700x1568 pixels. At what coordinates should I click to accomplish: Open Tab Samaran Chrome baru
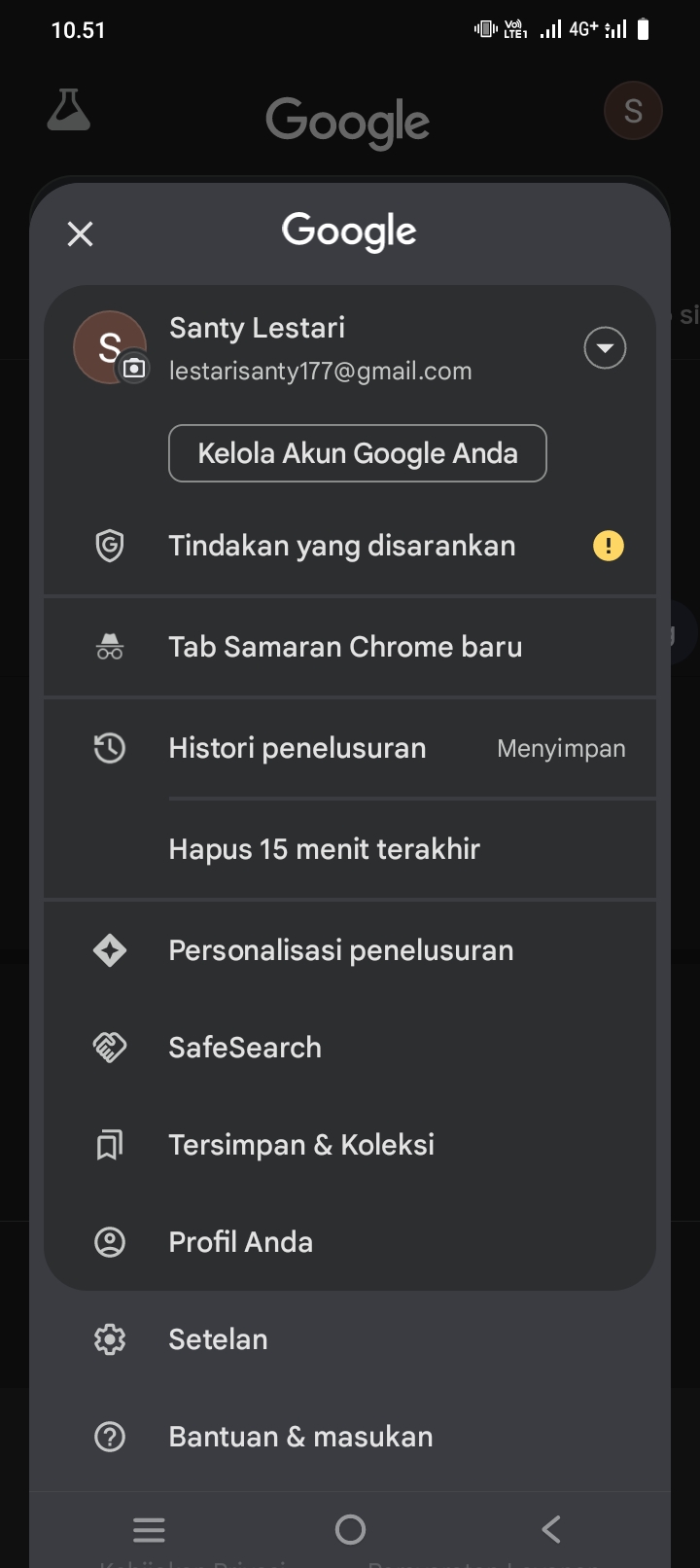[x=350, y=647]
